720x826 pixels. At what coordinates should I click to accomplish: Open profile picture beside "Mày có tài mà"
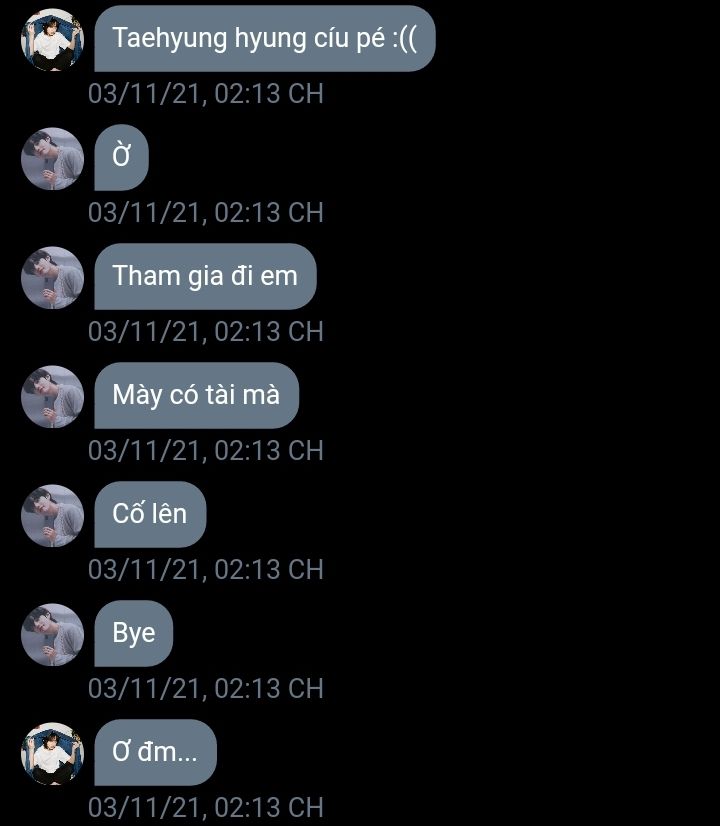tap(52, 396)
